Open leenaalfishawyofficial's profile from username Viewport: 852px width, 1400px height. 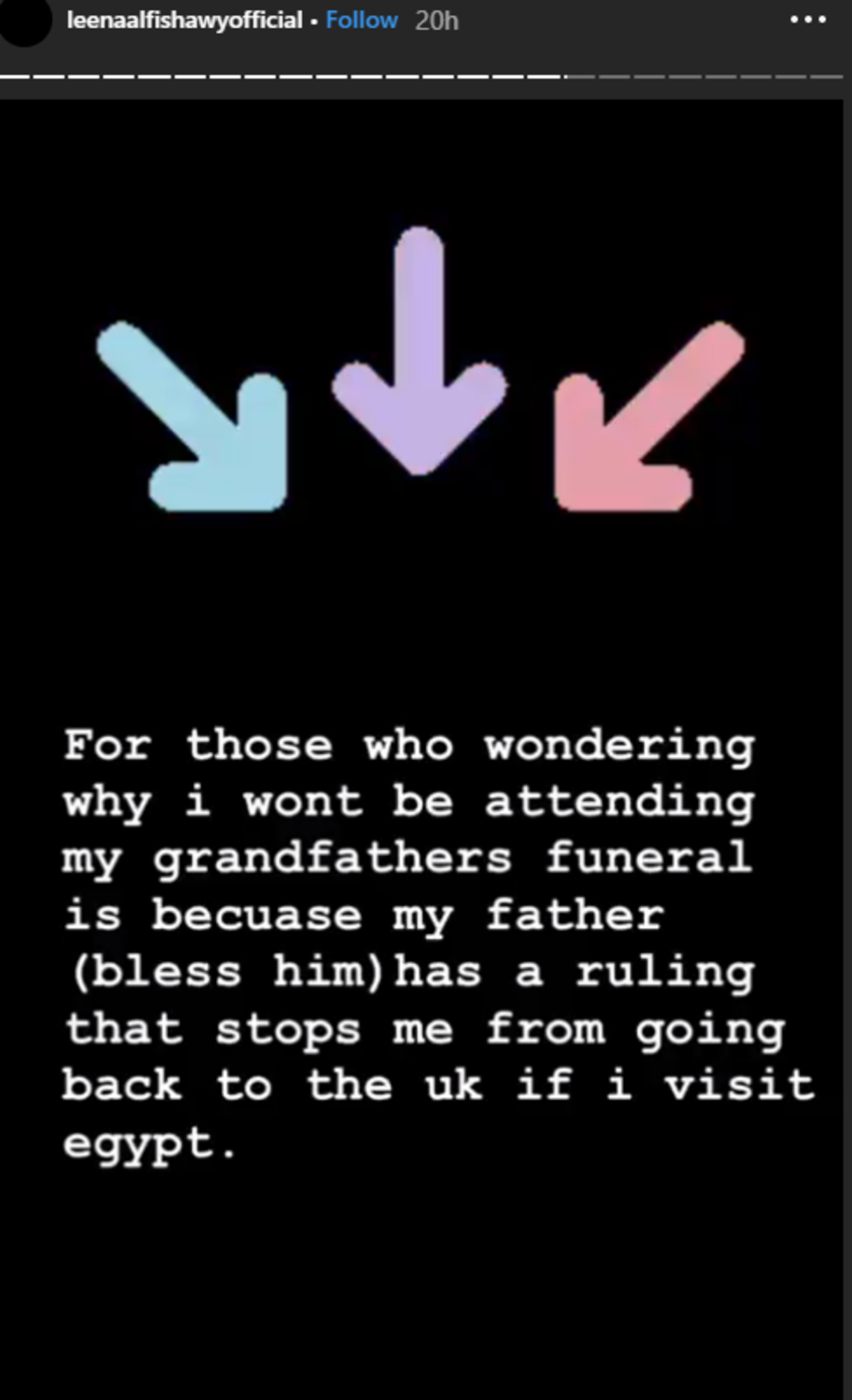coord(185,20)
